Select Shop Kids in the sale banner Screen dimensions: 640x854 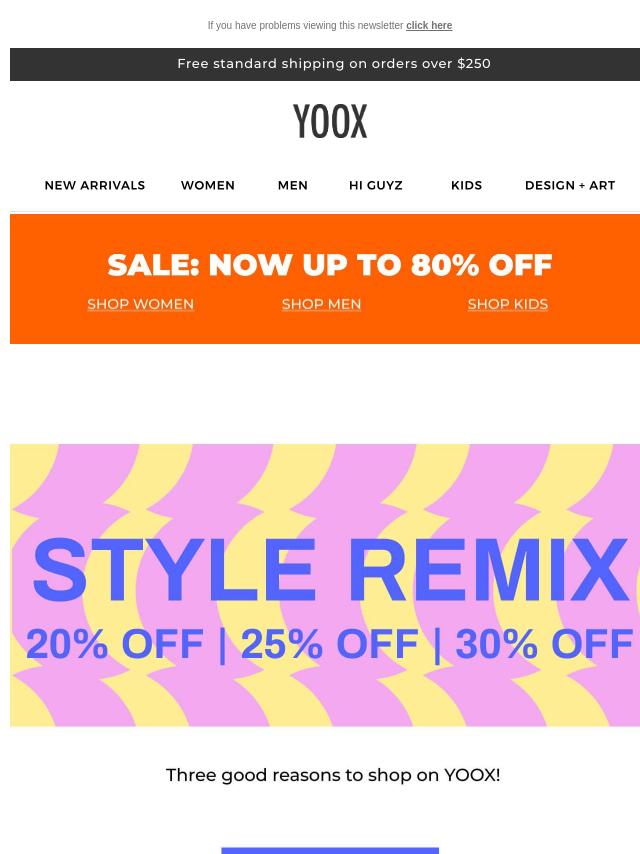tap(507, 304)
